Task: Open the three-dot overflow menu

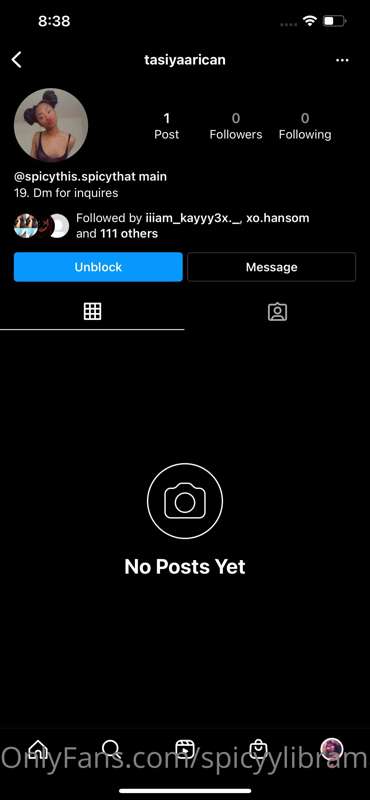Action: click(342, 60)
